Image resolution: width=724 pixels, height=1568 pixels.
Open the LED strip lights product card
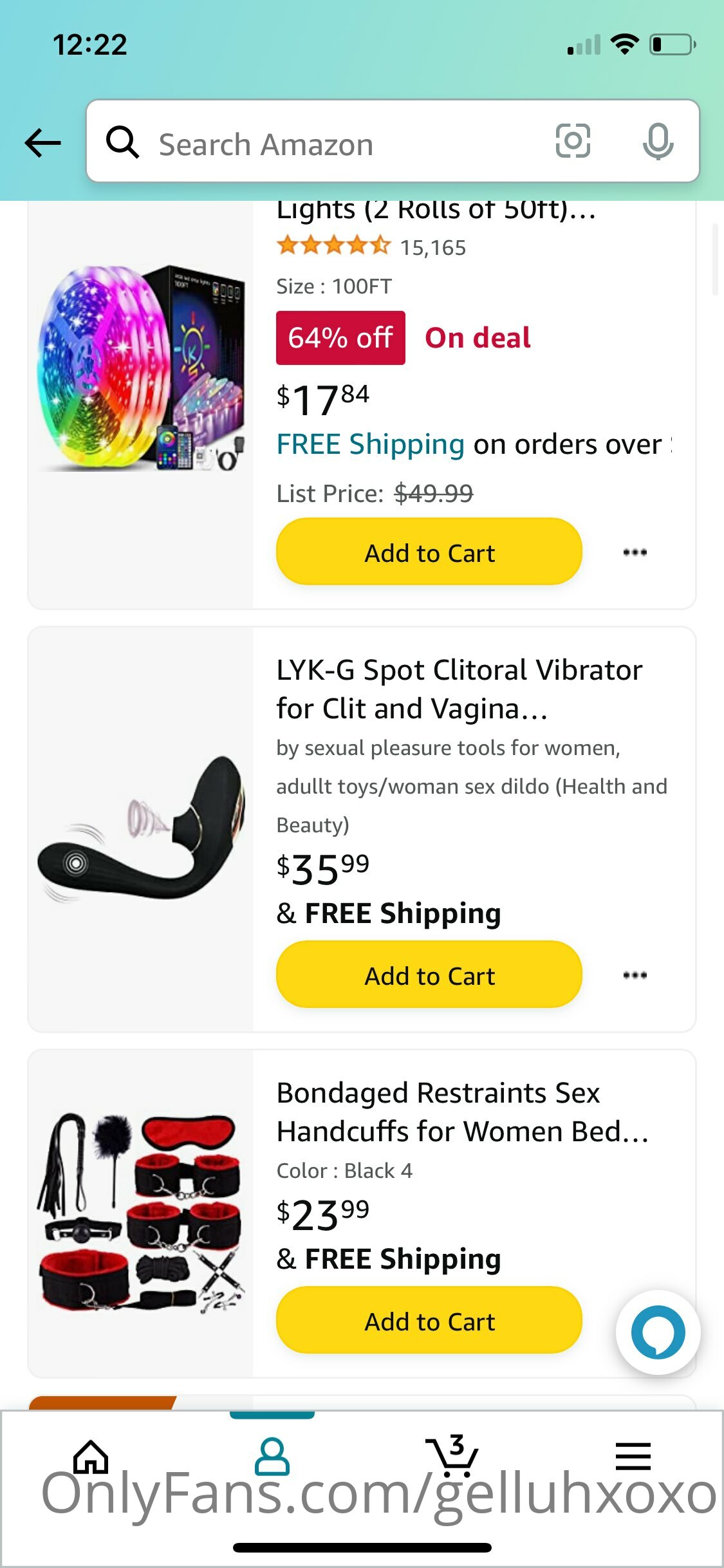(x=362, y=404)
